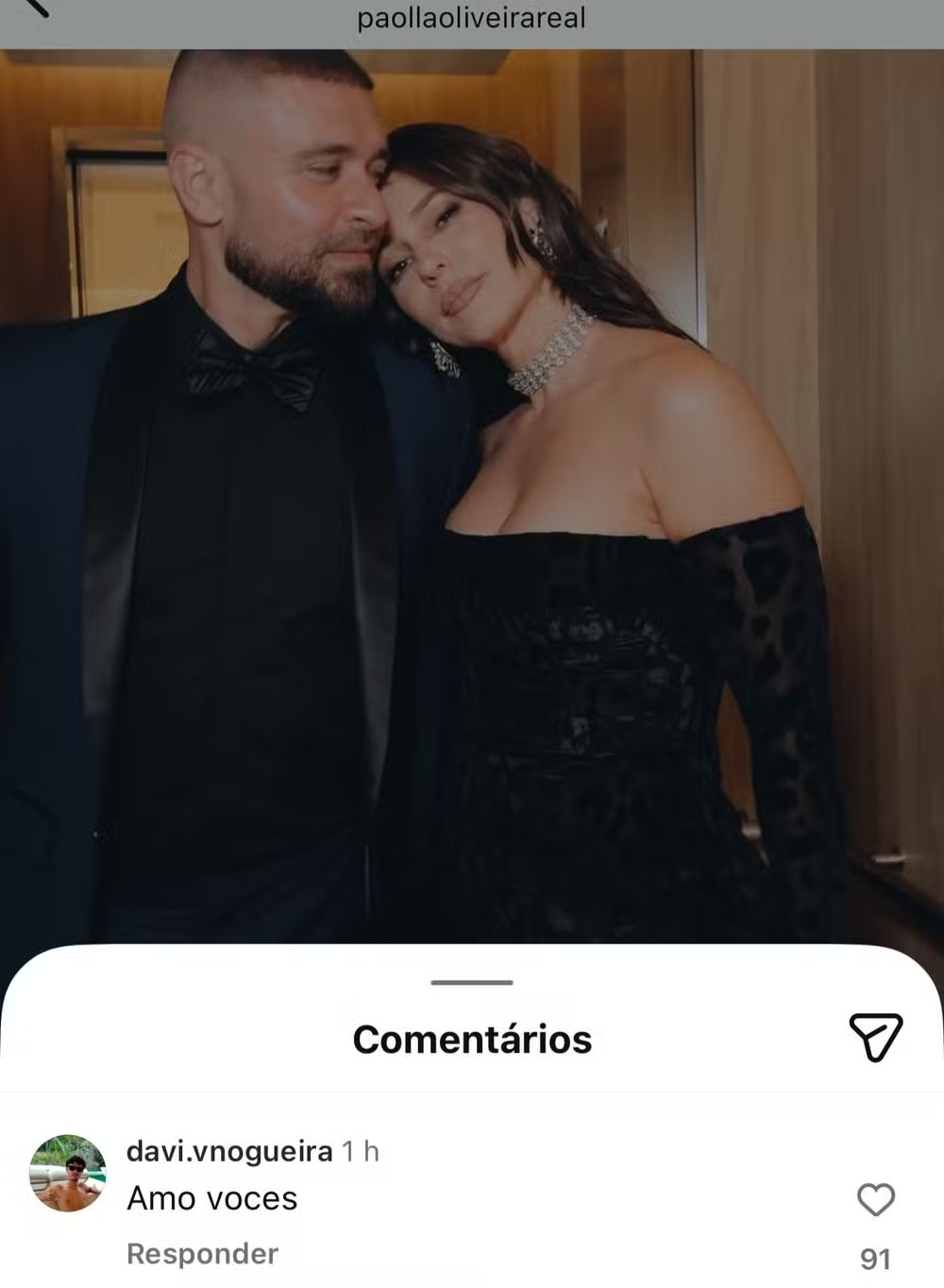944x1288 pixels.
Task: Tap the comments sheet drag handle
Action: tap(471, 983)
